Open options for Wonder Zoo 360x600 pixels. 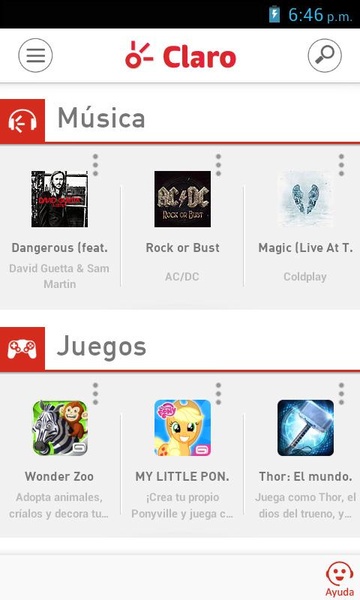click(96, 393)
